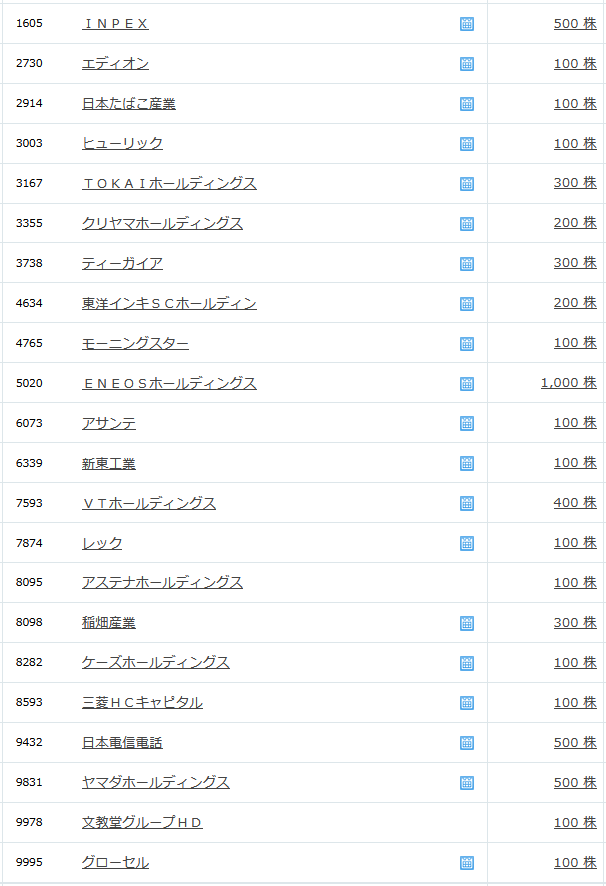Open the calendar icon for エディオン
Viewport: 606px width, 886px height.
point(467,64)
